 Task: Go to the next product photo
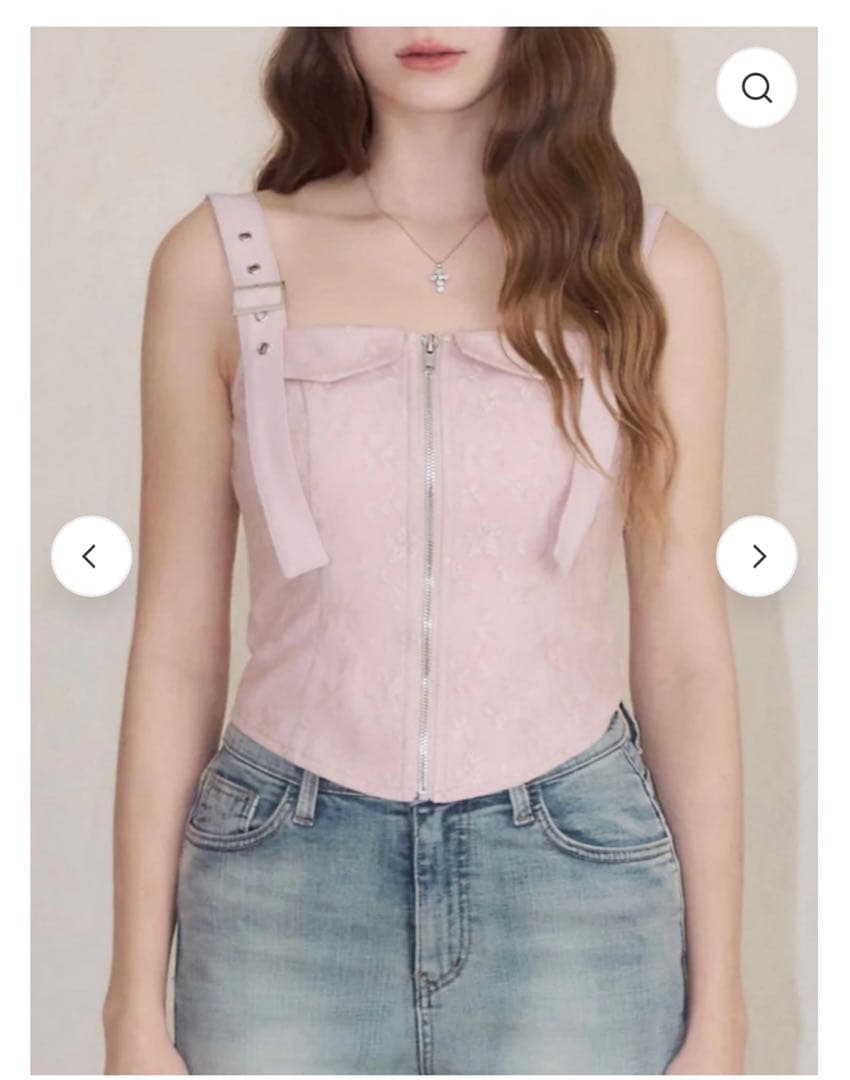tap(757, 556)
